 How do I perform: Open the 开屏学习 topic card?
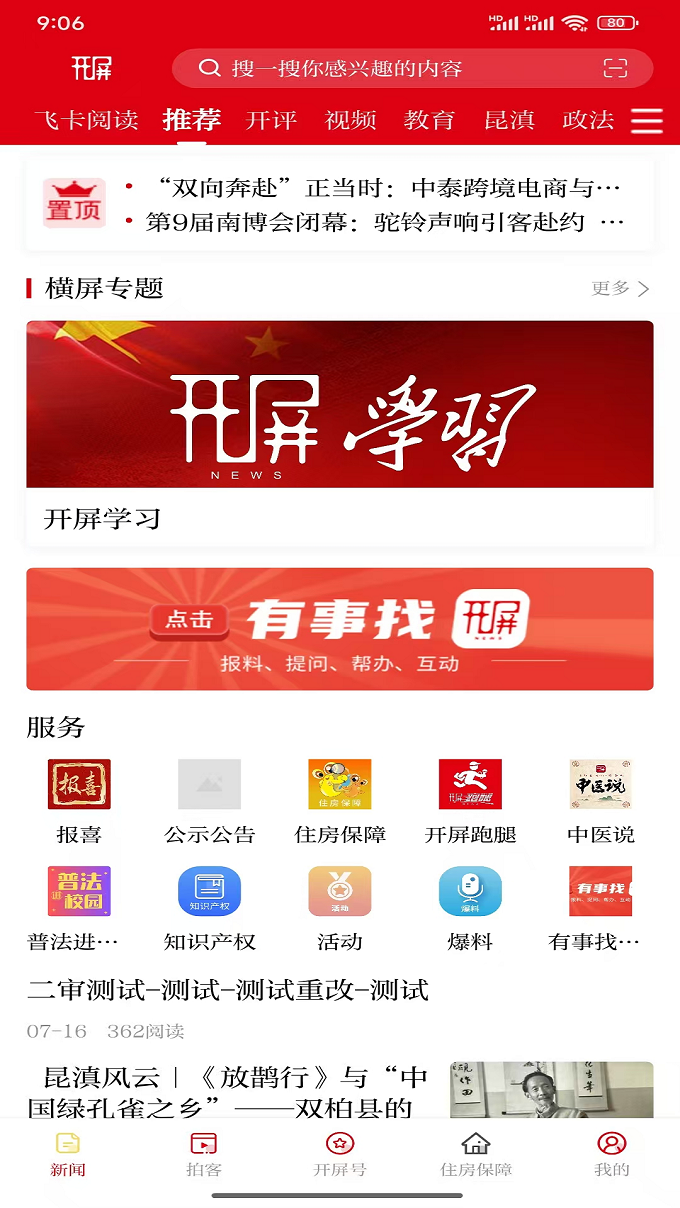(340, 432)
